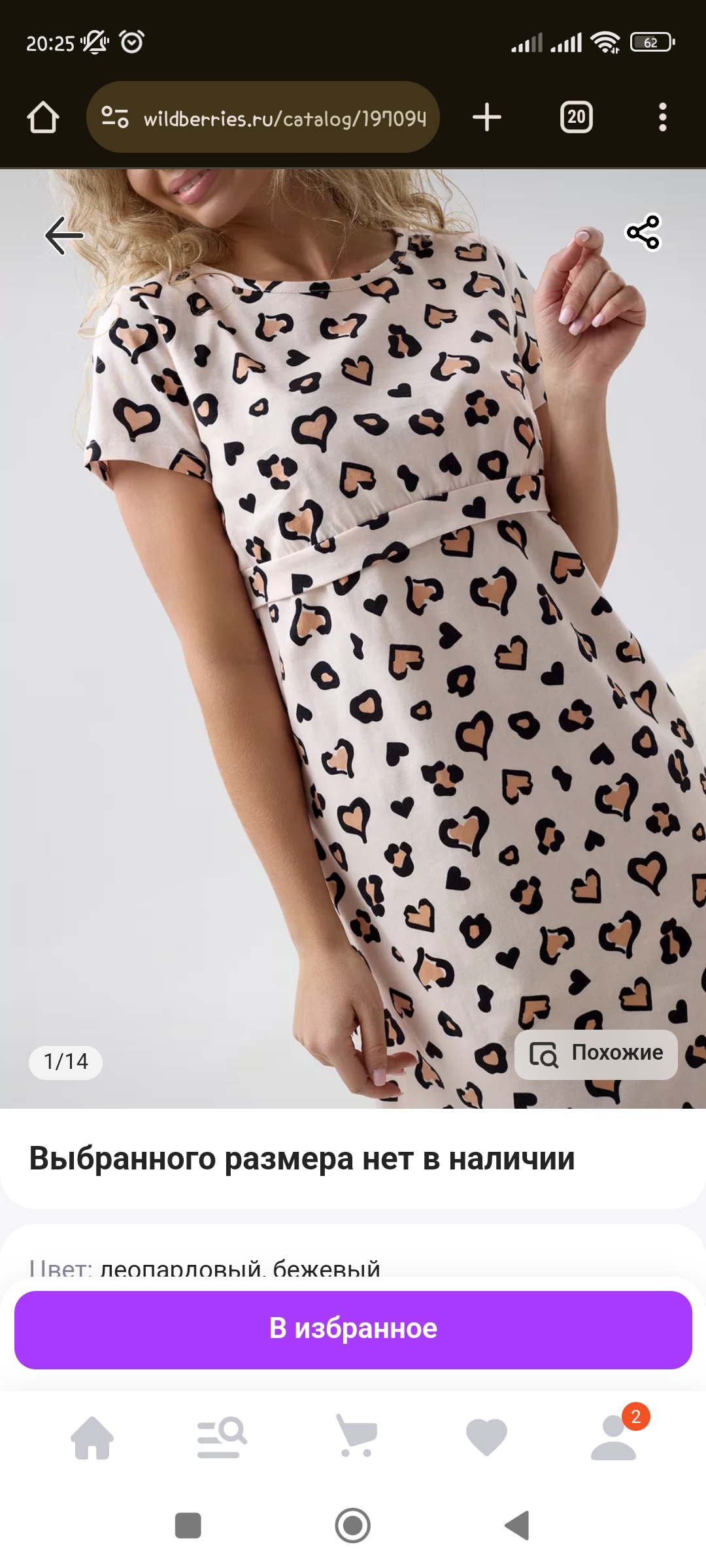Open a new browser tab
The image size is (706, 1568).
click(487, 118)
